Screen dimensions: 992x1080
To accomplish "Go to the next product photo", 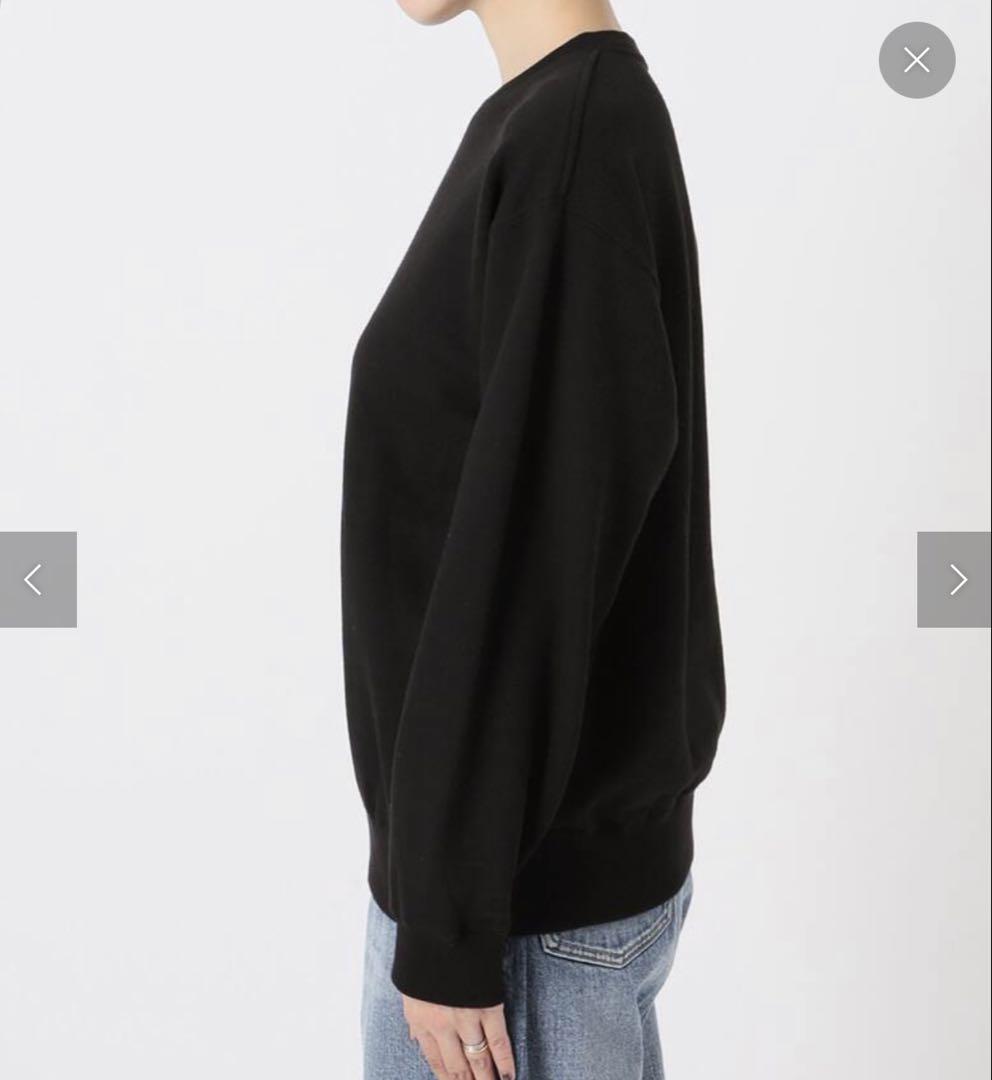I will (x=955, y=580).
